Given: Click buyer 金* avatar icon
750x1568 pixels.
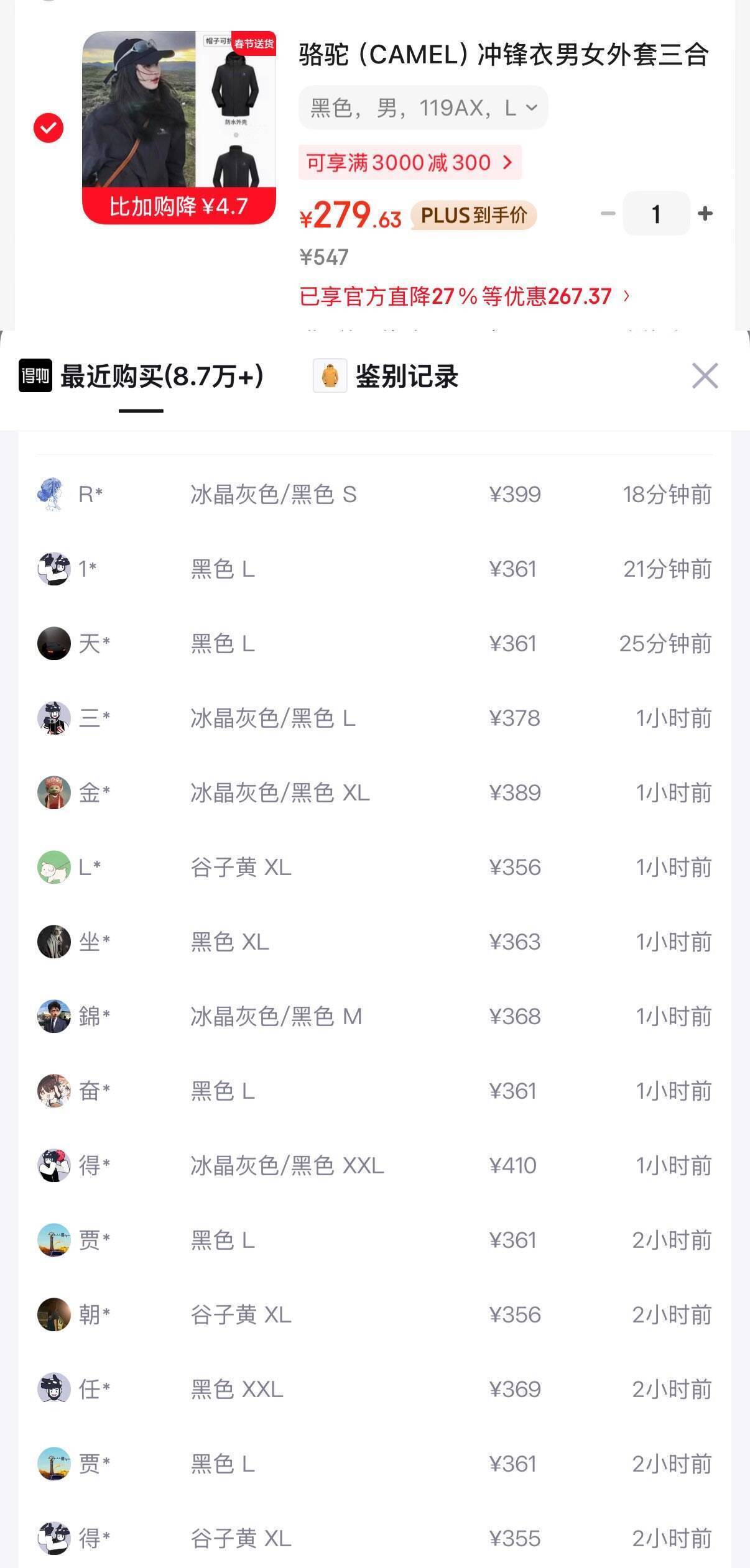Looking at the screenshot, I should tap(54, 792).
